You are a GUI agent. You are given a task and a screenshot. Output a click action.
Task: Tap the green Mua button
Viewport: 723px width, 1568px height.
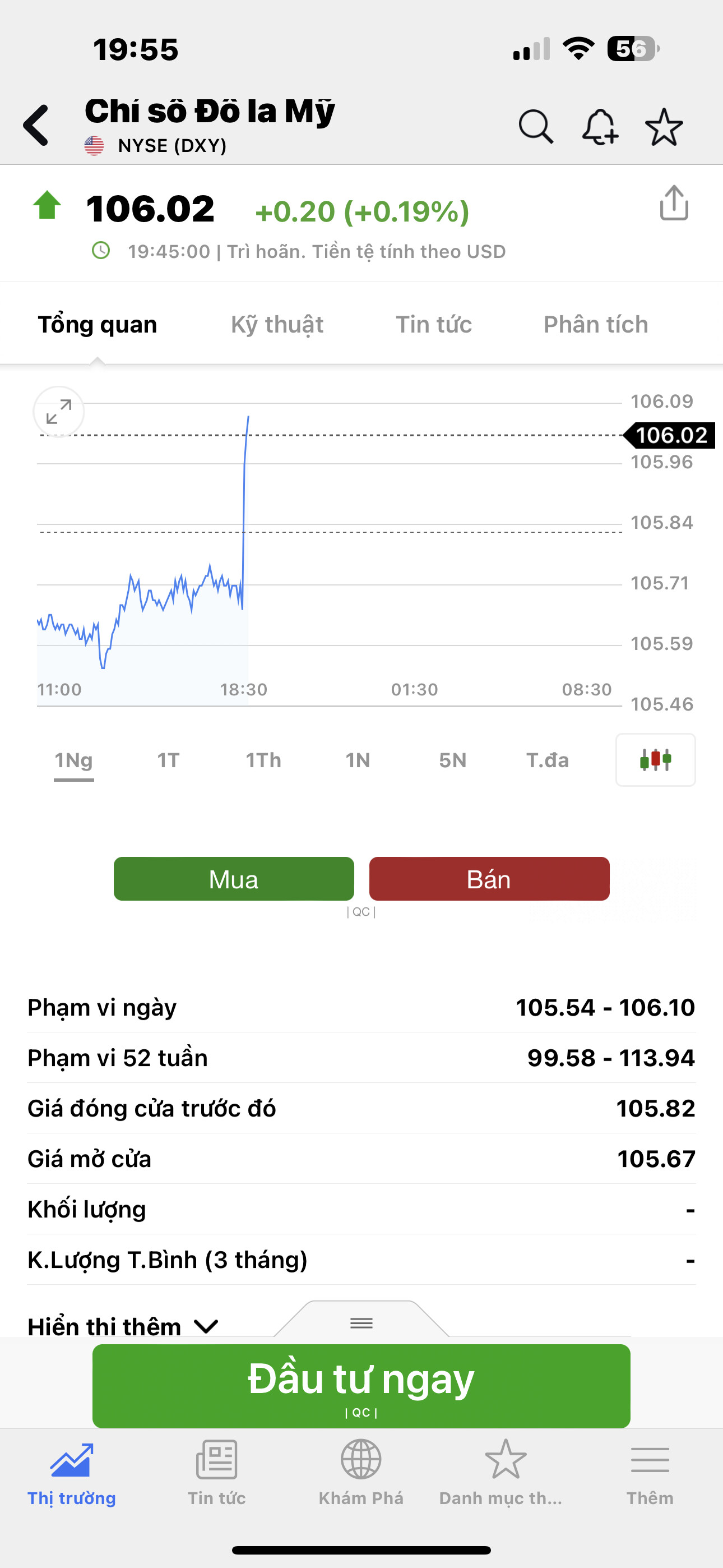[x=234, y=879]
